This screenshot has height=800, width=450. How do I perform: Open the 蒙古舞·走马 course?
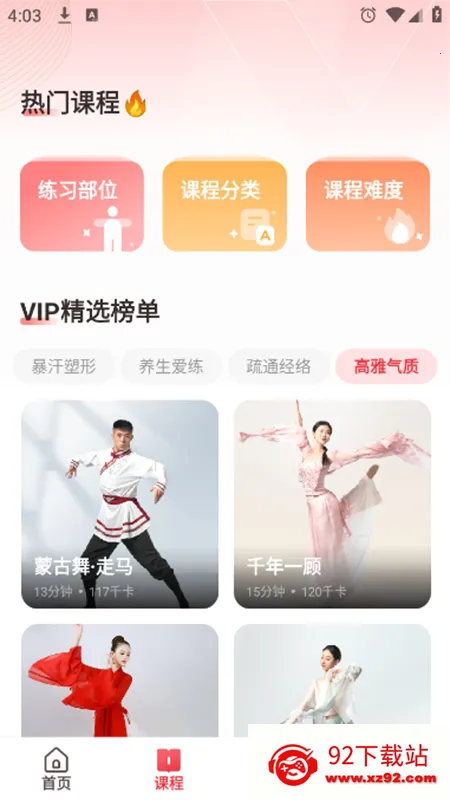coord(120,504)
